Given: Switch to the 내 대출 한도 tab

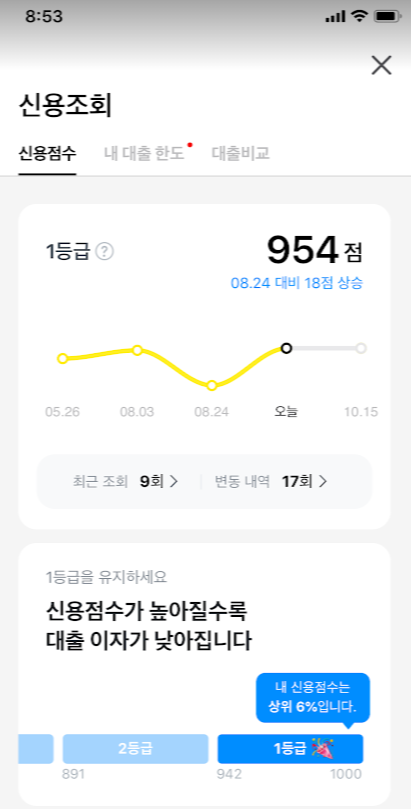Looking at the screenshot, I should click(x=144, y=153).
